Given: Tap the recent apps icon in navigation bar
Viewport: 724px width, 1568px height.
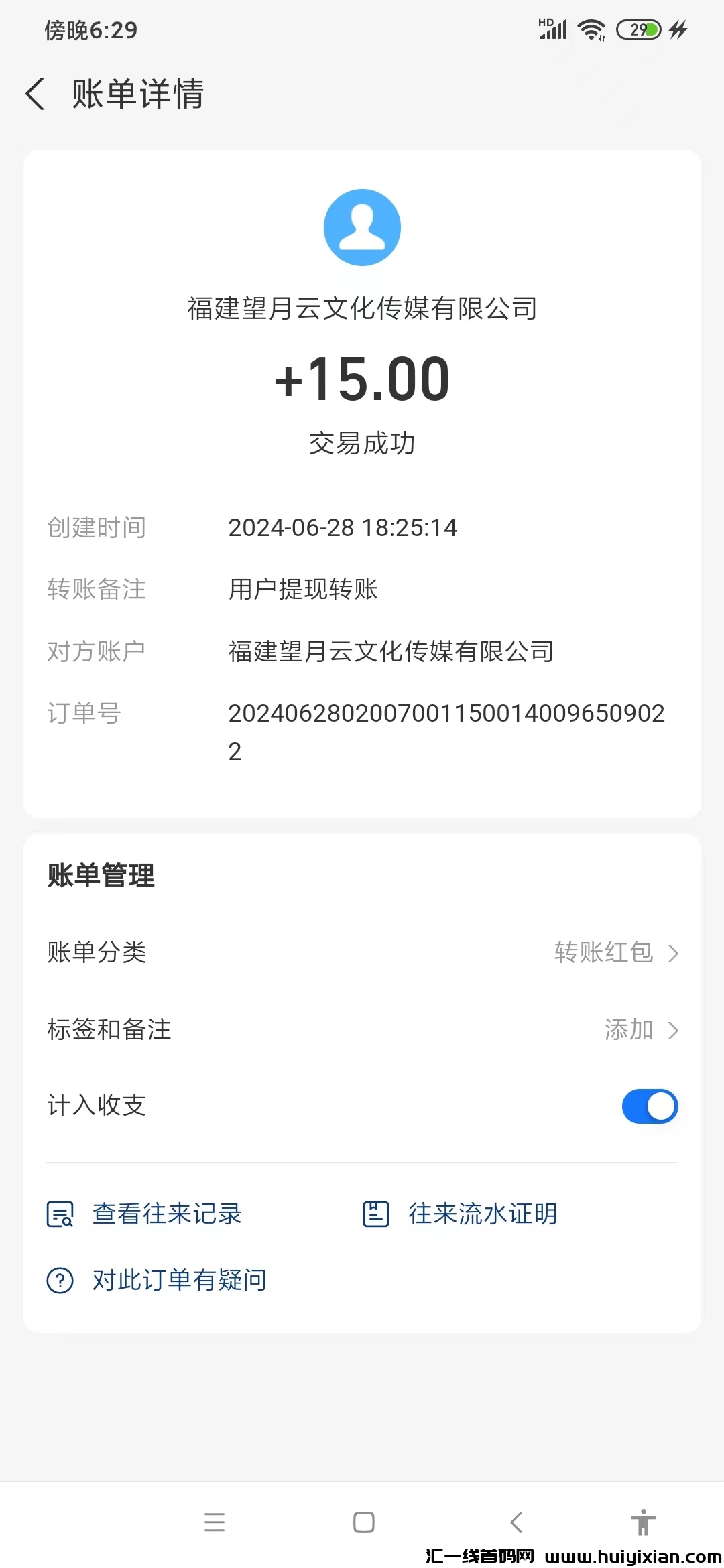Looking at the screenshot, I should [215, 1522].
